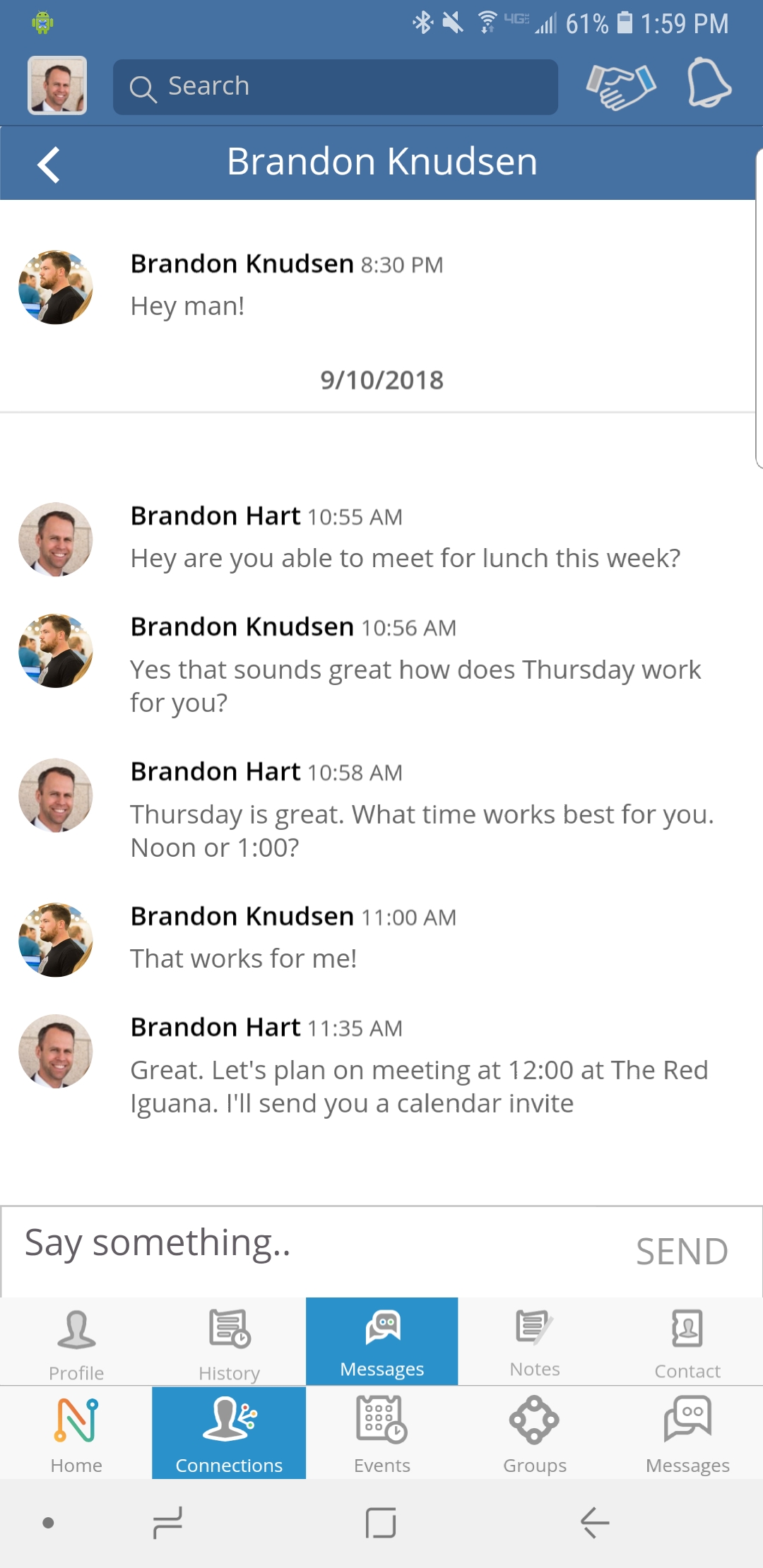
Task: Switch to the History tab
Action: coord(229,1342)
